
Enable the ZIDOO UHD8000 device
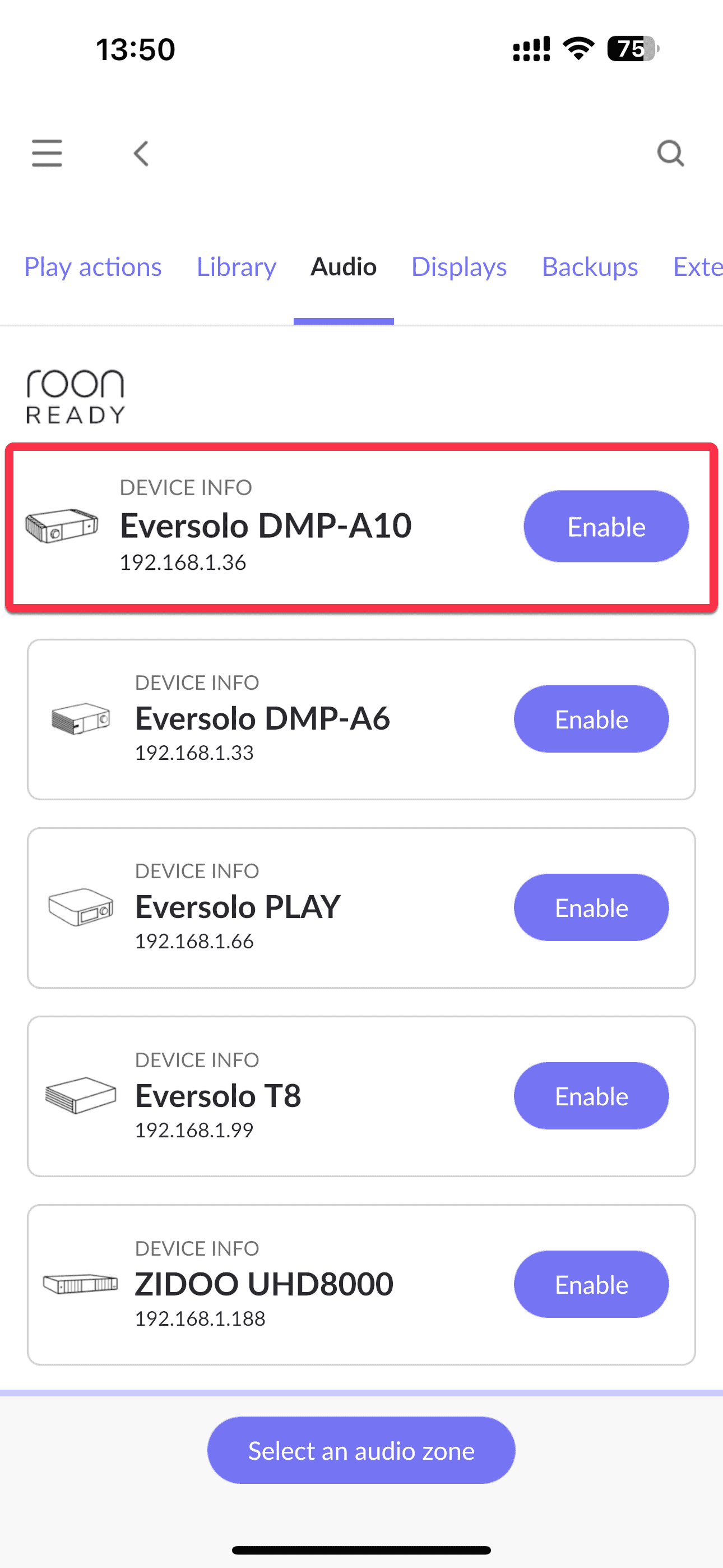591,1285
